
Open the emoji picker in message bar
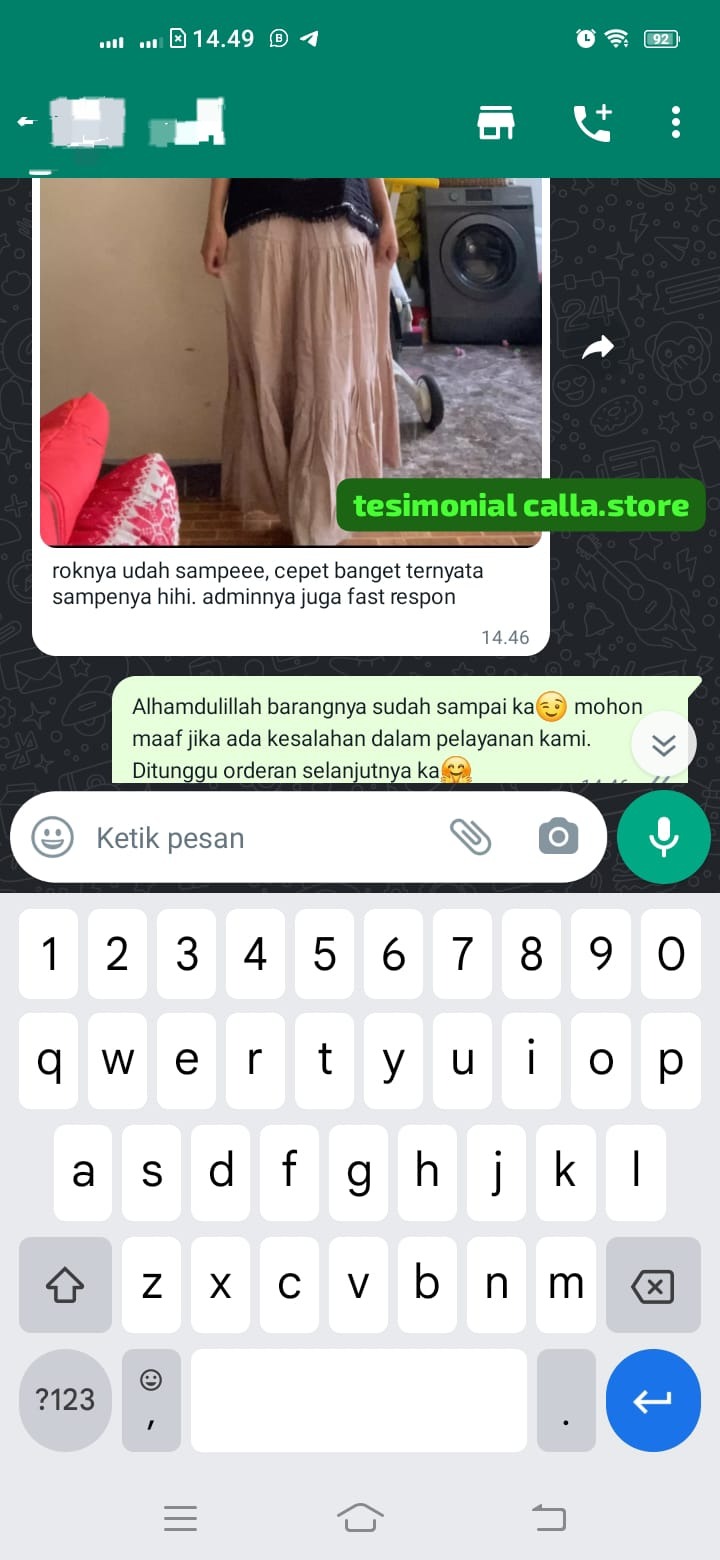pos(52,837)
